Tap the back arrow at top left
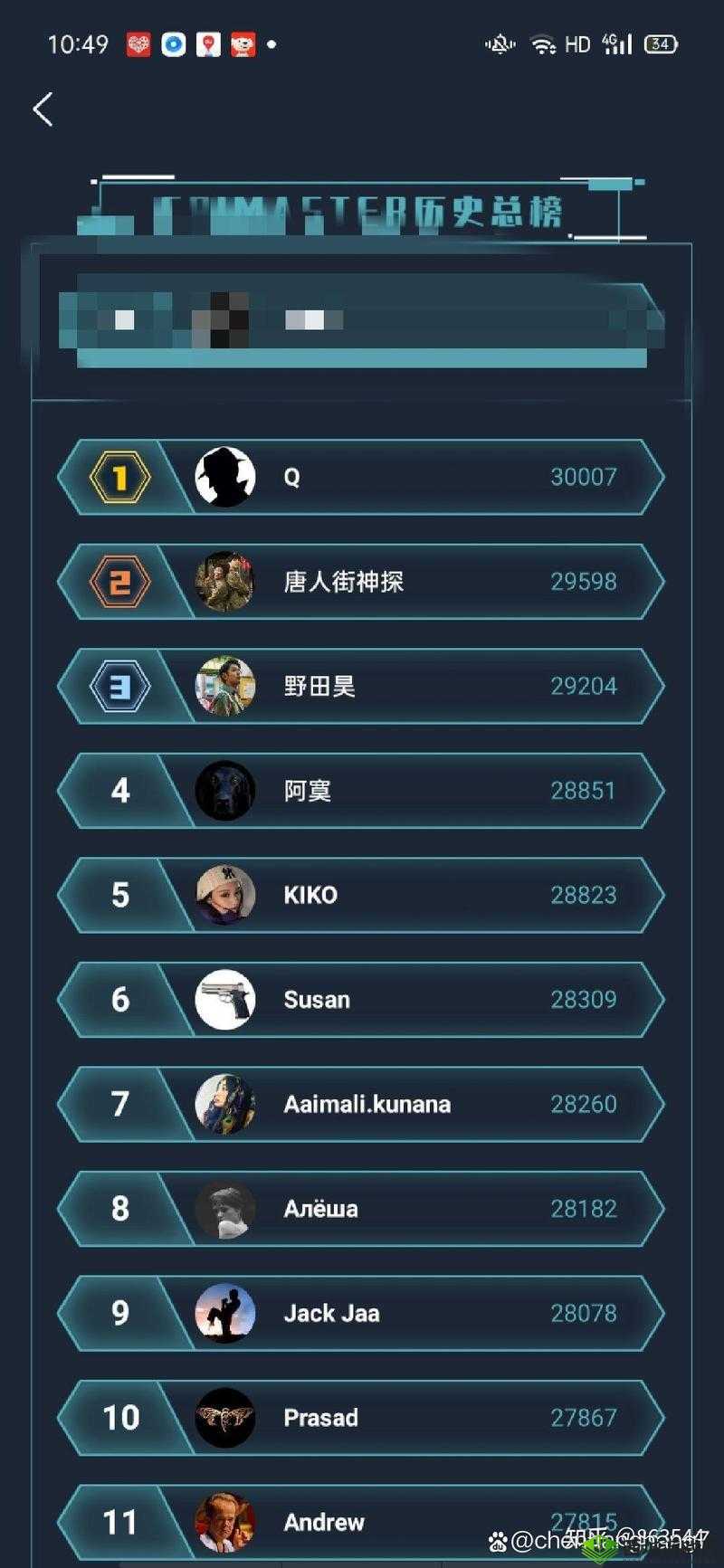724x1568 pixels. point(42,108)
